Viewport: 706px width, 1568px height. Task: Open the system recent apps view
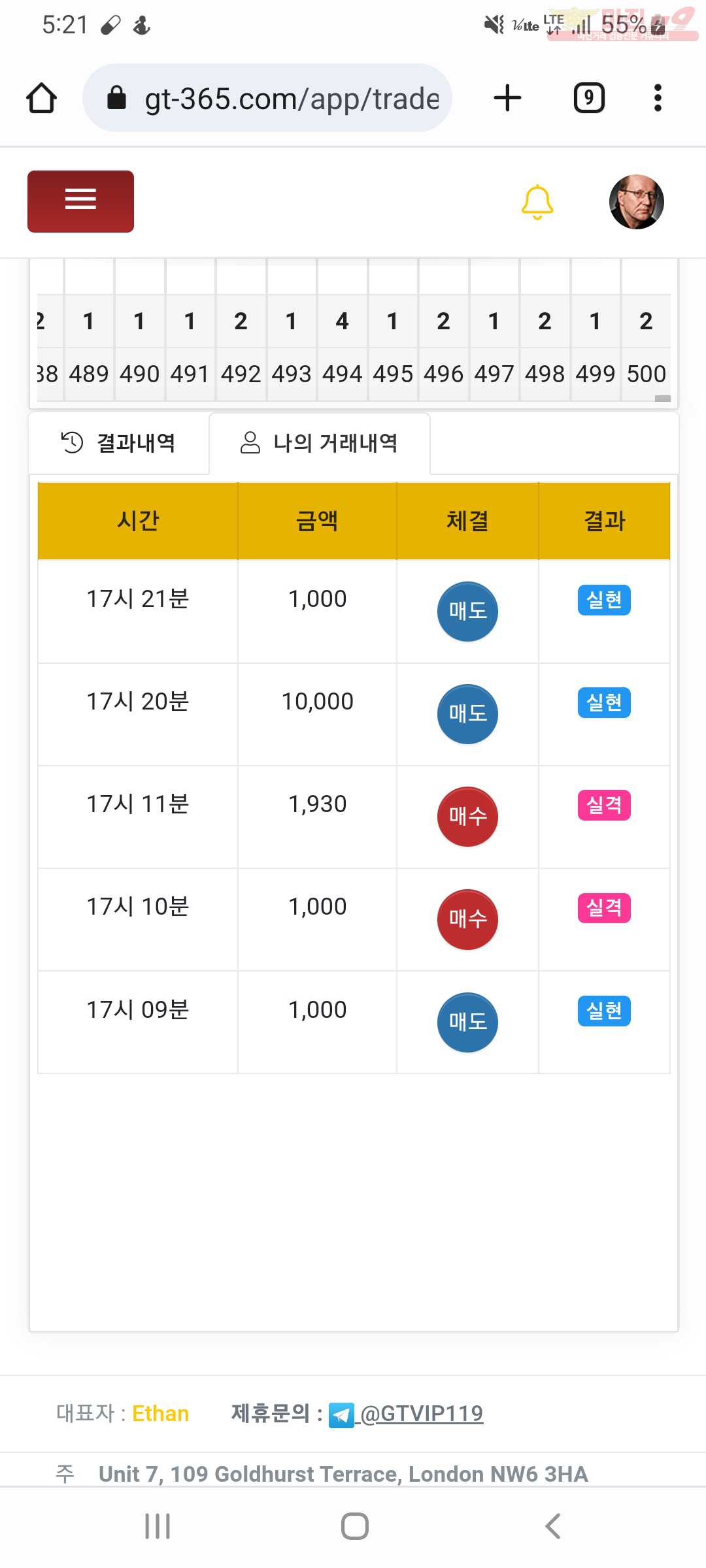pyautogui.click(x=158, y=1526)
